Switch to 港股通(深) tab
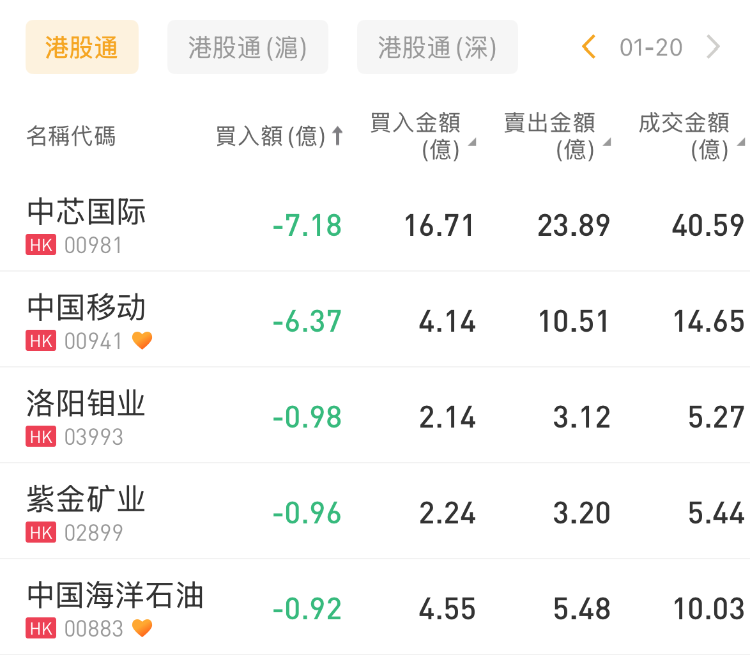The height and width of the screenshot is (657, 750). (x=437, y=47)
